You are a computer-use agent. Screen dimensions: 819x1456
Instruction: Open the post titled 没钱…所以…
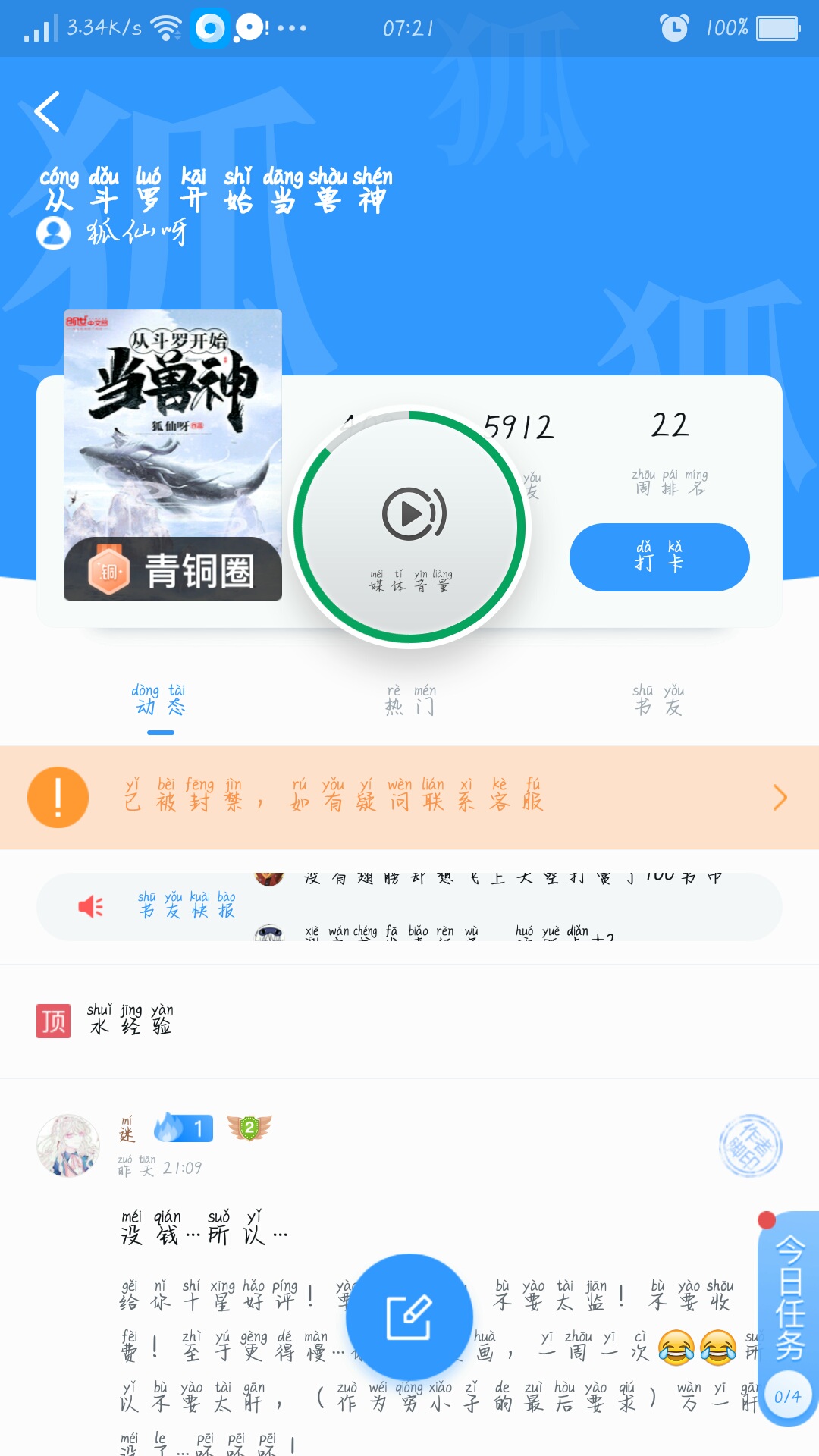pos(205,1230)
